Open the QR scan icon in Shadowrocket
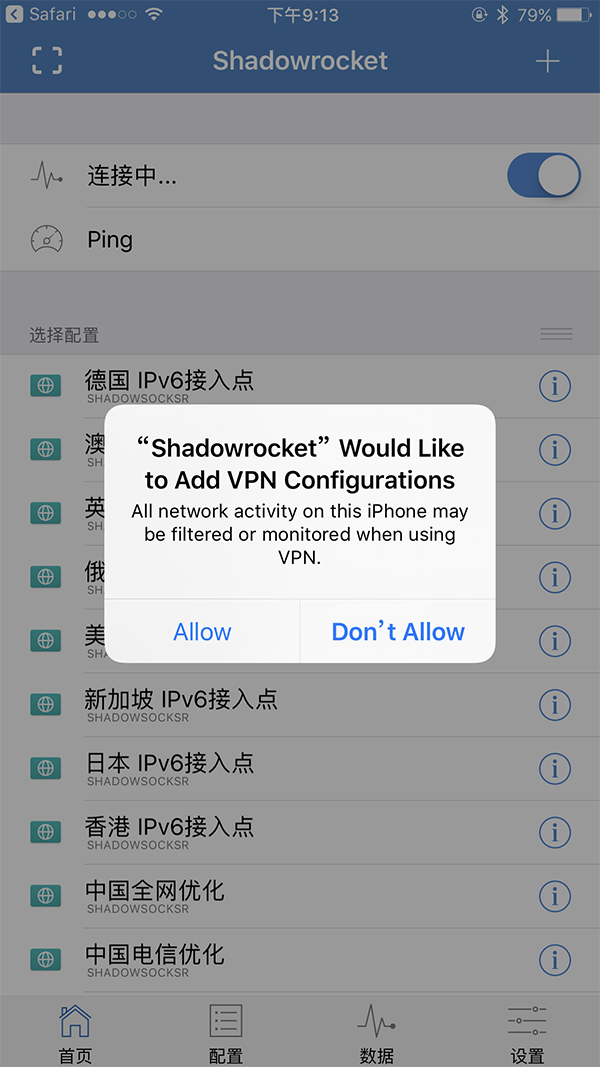Screen dimensions: 600x1067 [47, 61]
